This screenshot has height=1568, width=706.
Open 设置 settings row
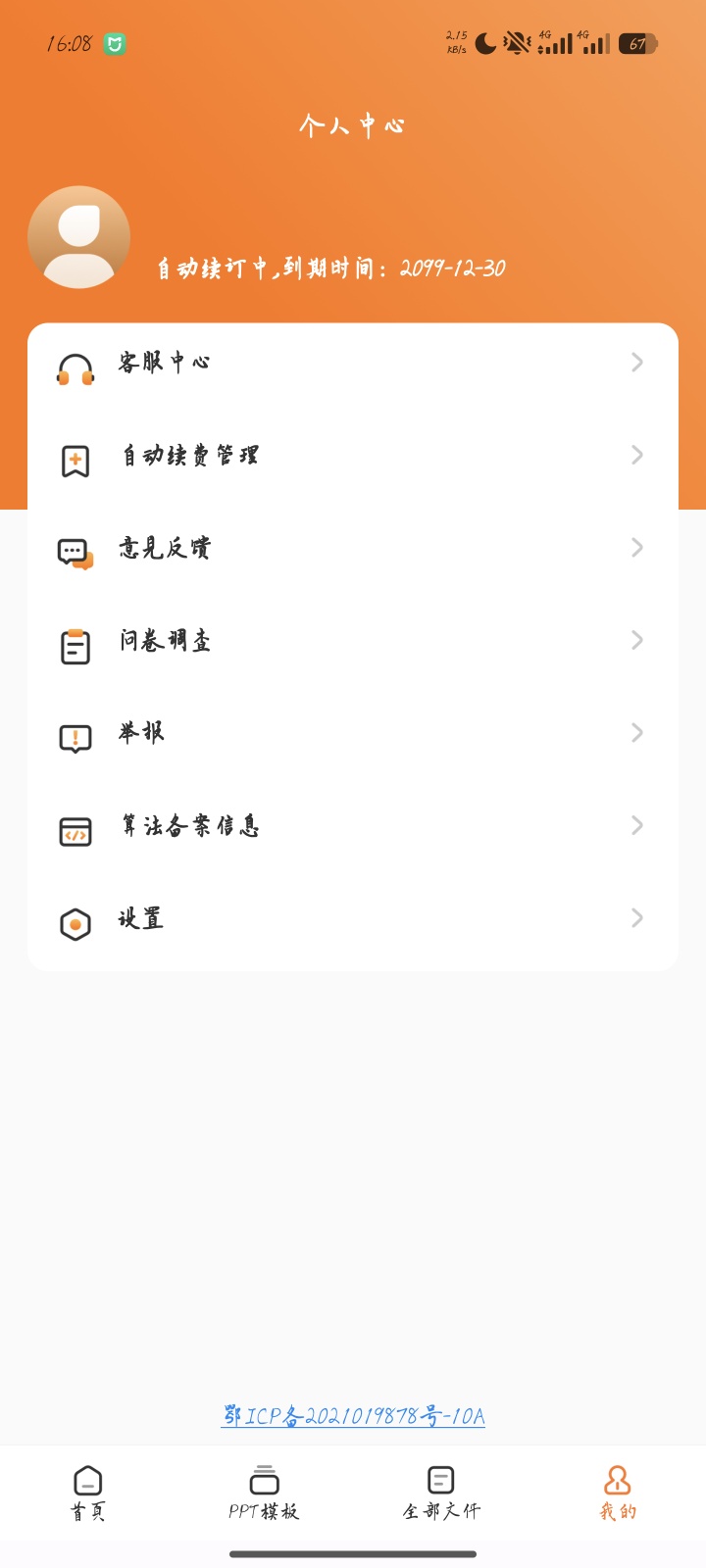tap(353, 919)
